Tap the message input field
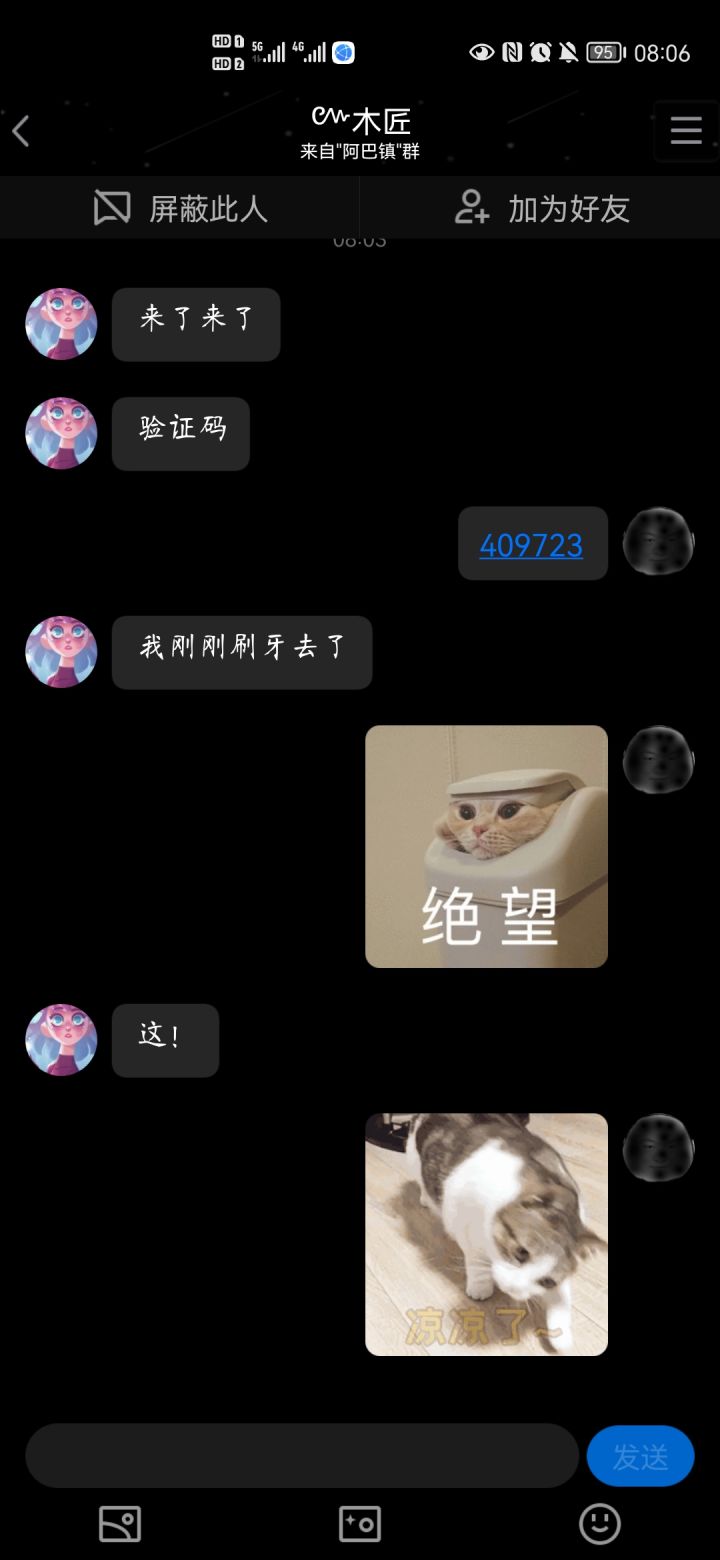 click(x=300, y=1456)
